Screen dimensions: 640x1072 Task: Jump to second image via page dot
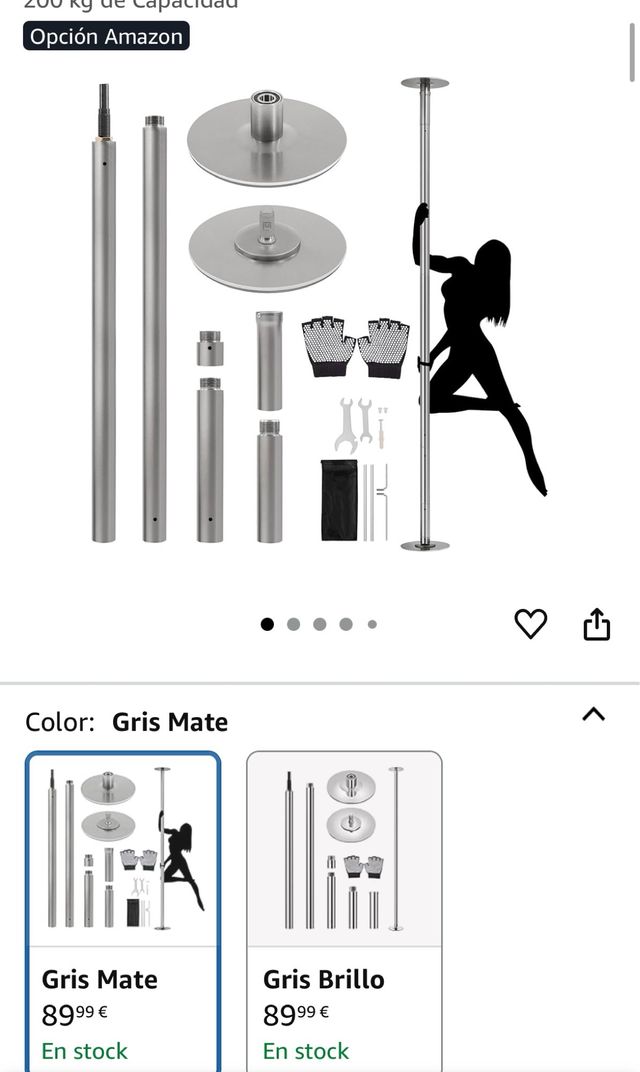[293, 624]
